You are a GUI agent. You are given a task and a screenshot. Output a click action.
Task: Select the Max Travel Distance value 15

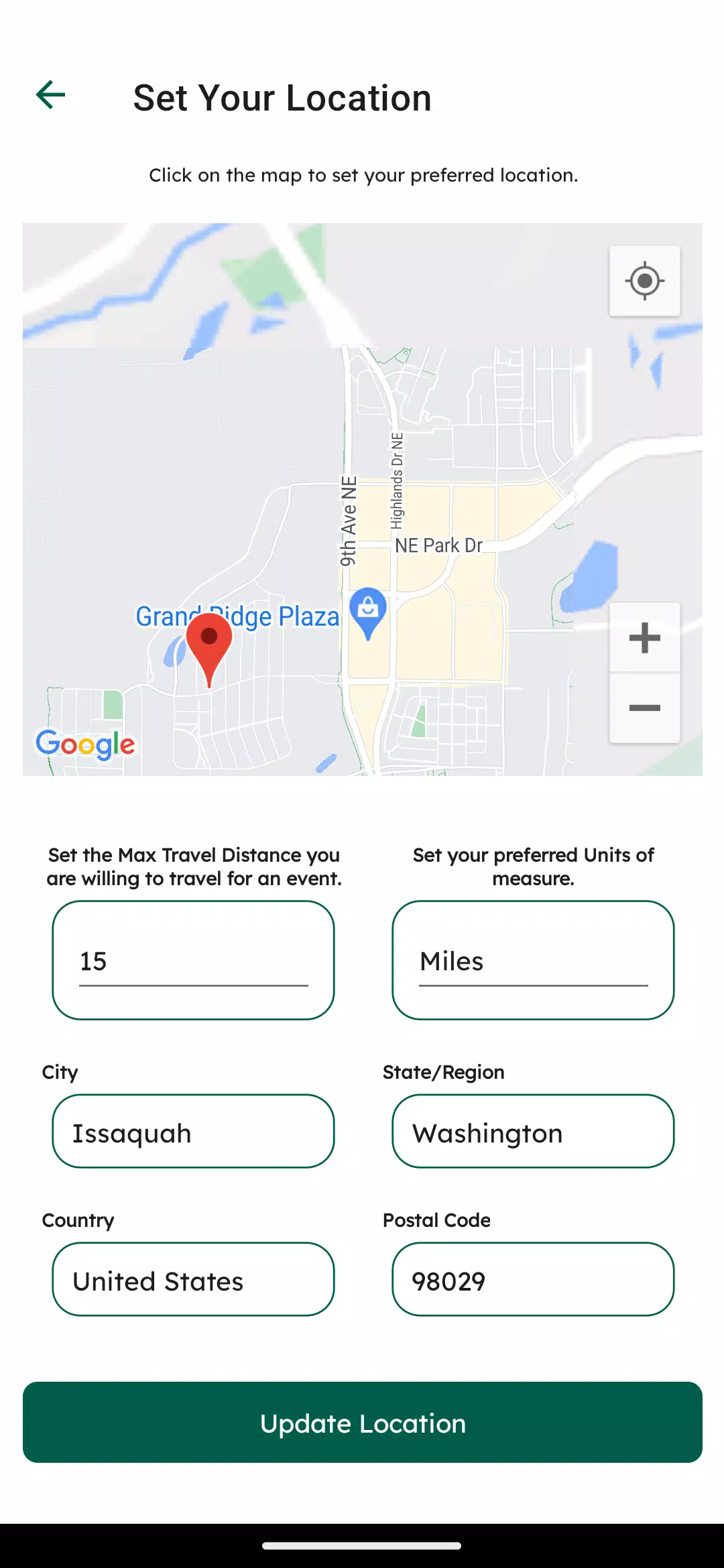pyautogui.click(x=193, y=960)
